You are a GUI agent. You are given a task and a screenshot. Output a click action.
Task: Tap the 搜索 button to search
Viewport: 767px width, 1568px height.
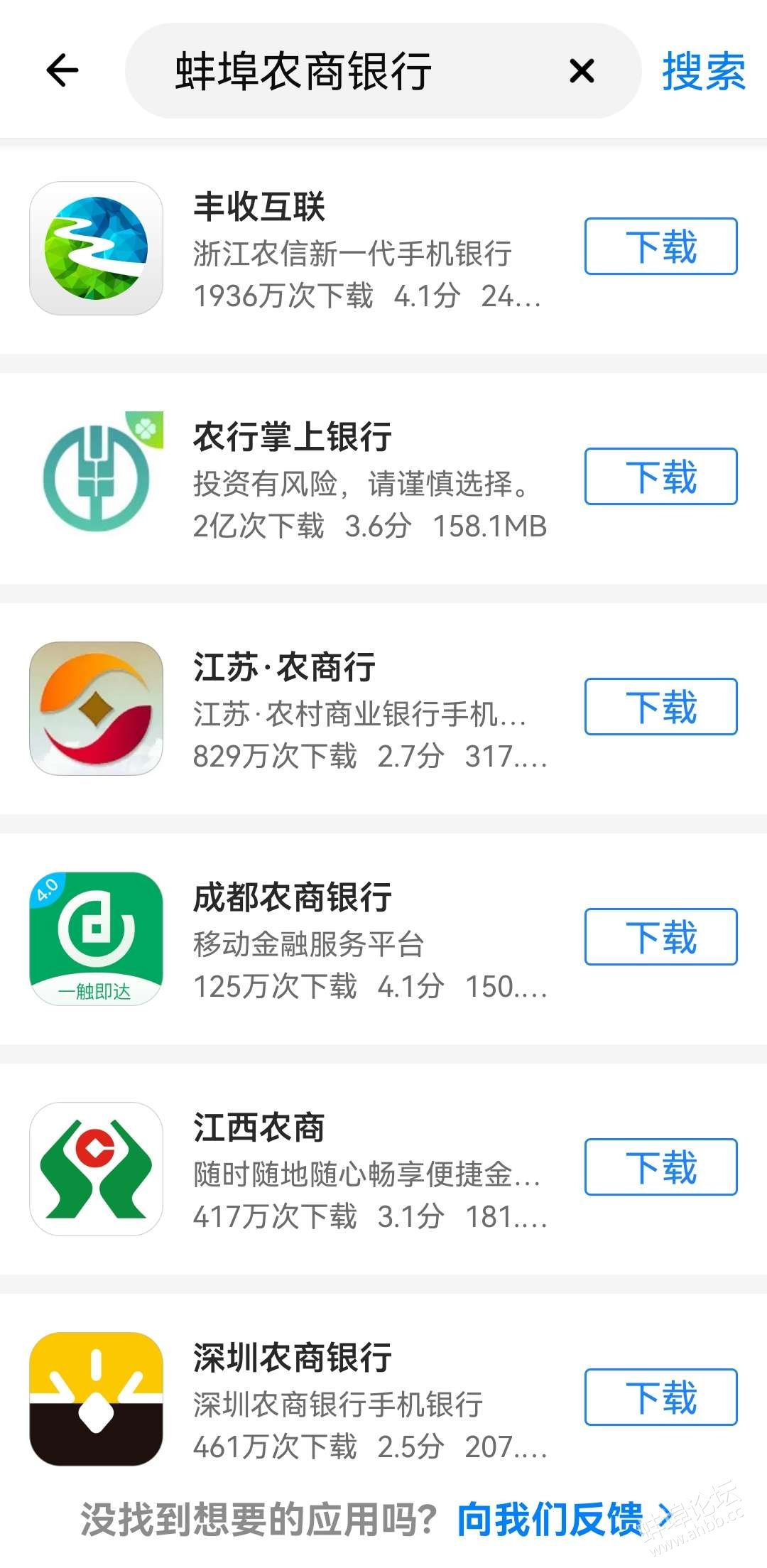click(x=703, y=71)
